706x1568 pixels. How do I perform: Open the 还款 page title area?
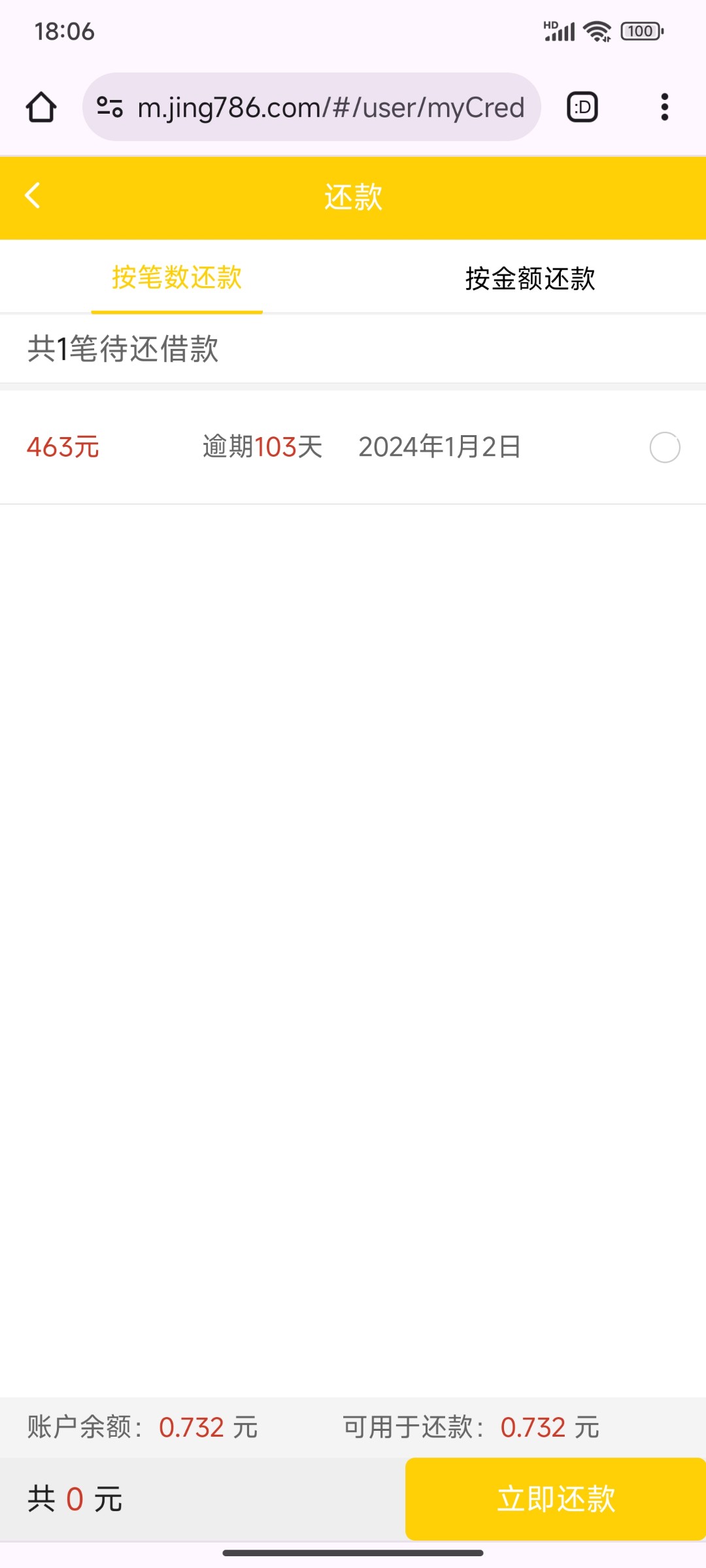(x=353, y=195)
